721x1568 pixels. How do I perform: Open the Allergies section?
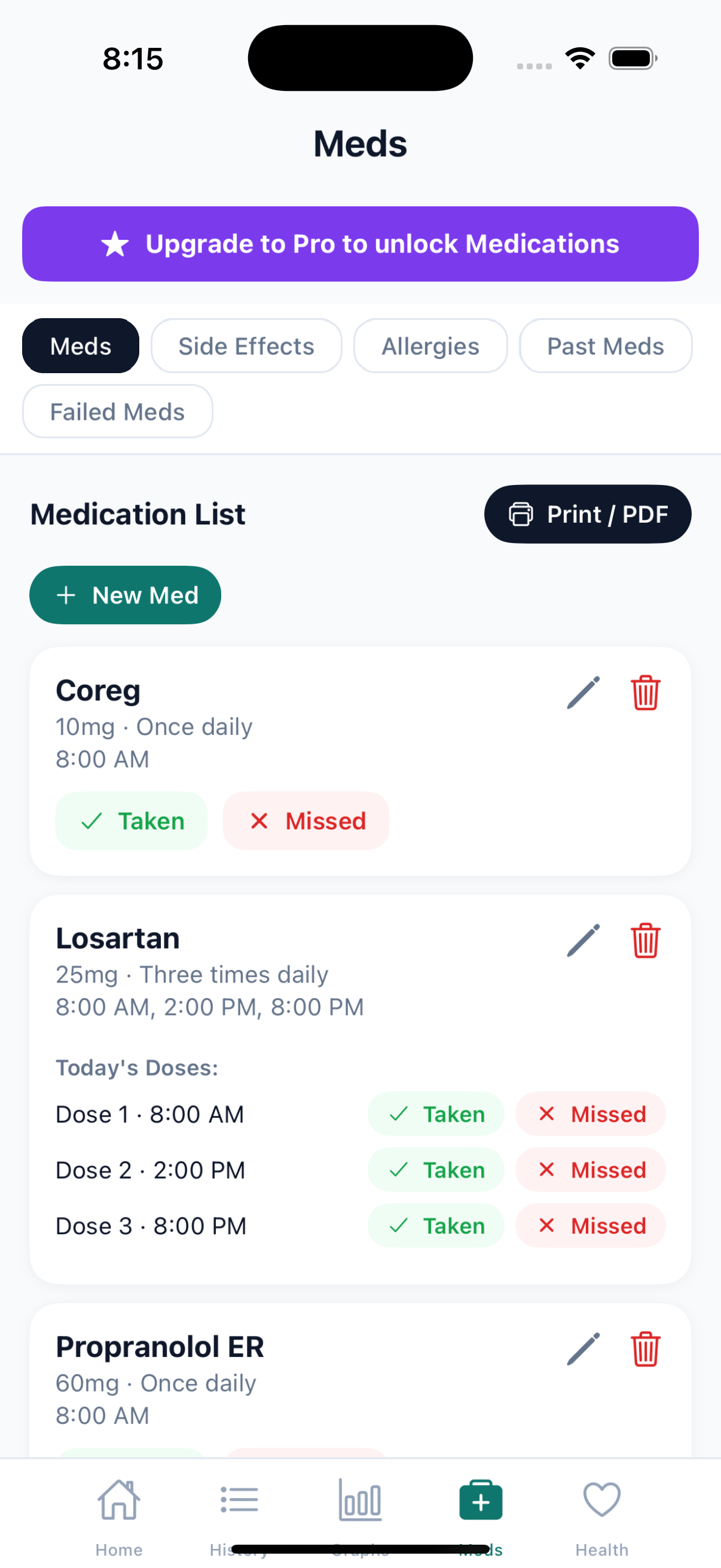pos(430,346)
